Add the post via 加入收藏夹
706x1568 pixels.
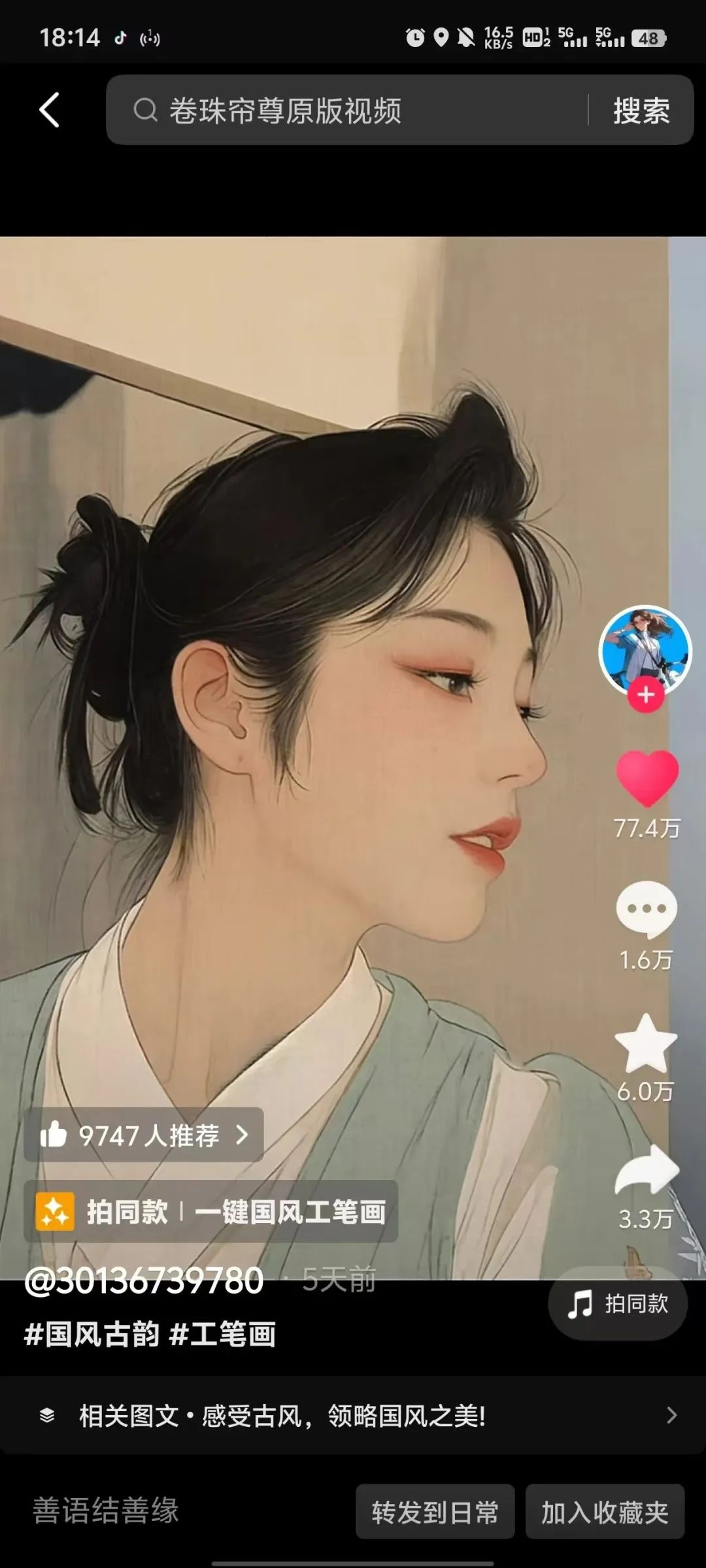(x=605, y=1512)
